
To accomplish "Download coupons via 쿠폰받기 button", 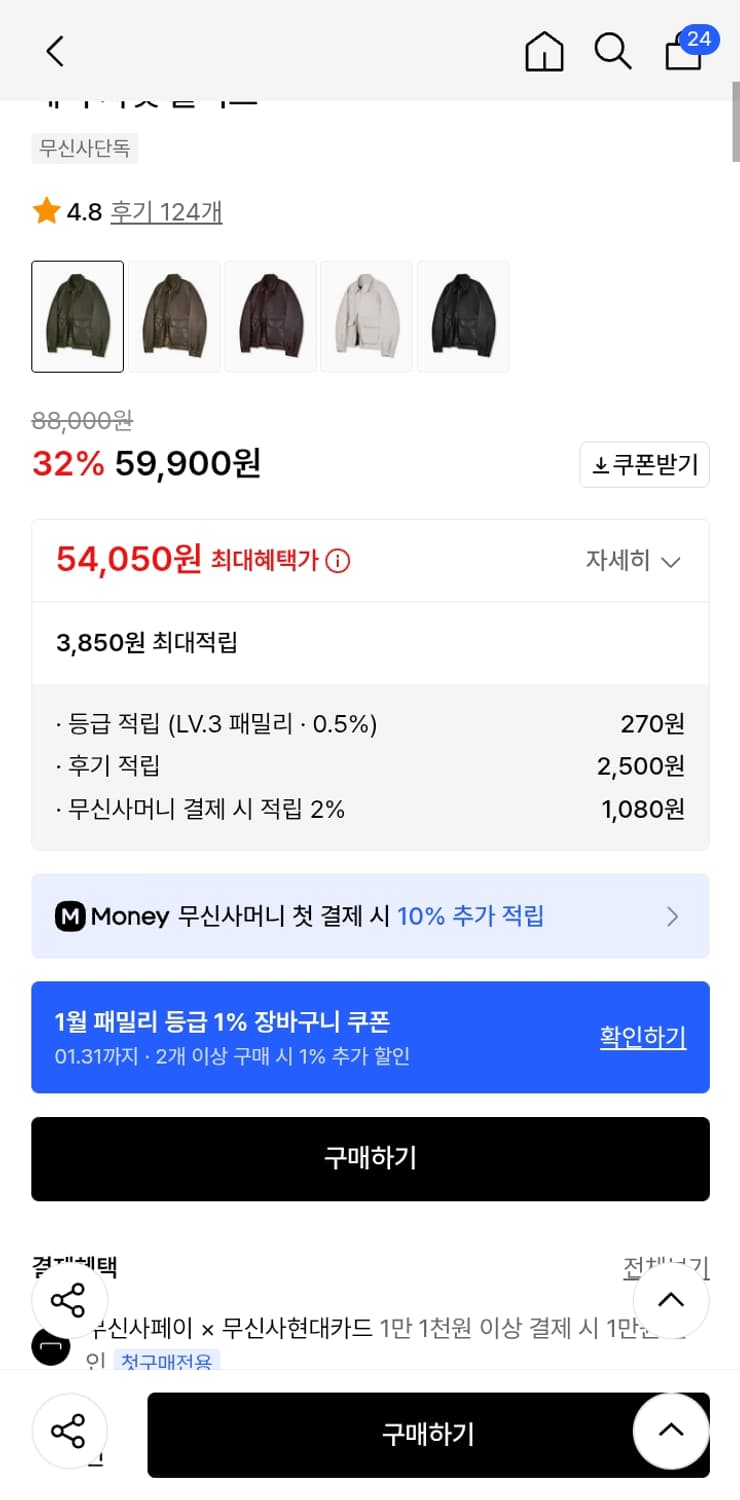I will click(x=644, y=464).
